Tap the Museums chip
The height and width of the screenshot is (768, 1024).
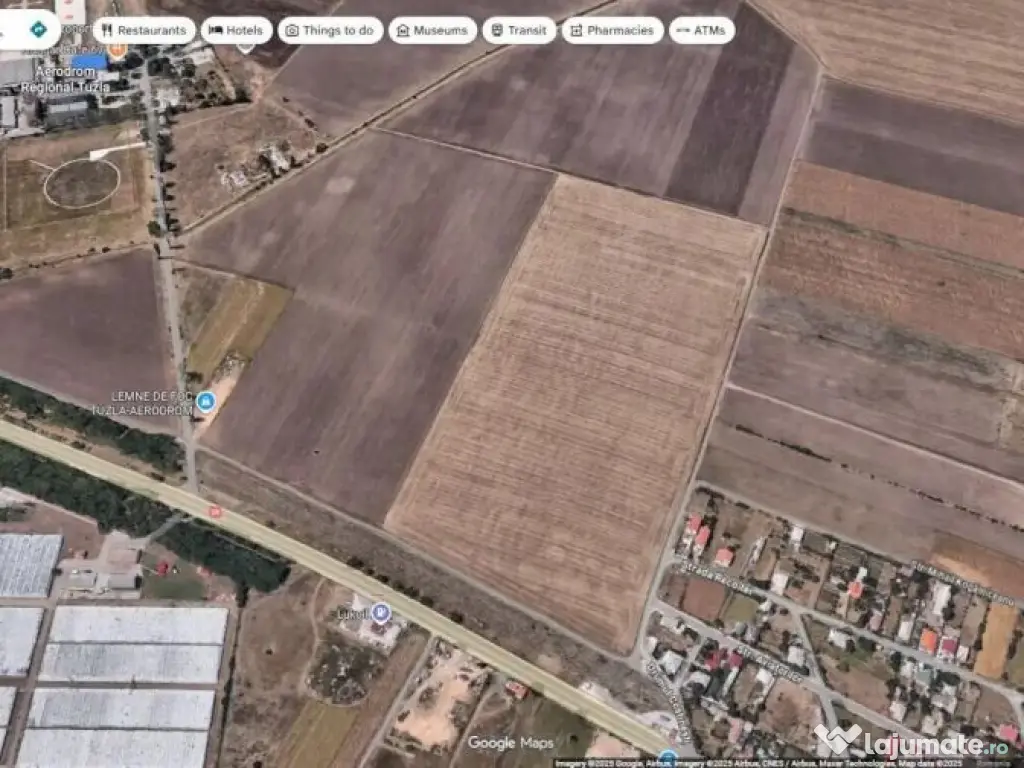(x=432, y=30)
